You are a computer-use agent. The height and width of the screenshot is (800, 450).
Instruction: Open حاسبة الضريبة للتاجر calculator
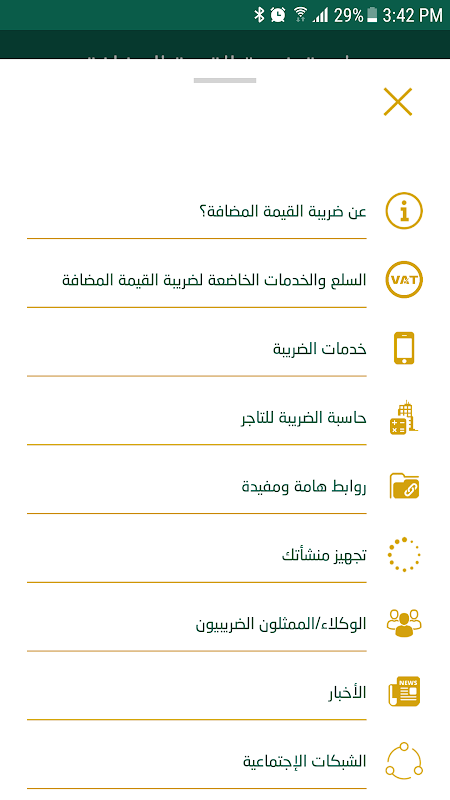[x=225, y=417]
